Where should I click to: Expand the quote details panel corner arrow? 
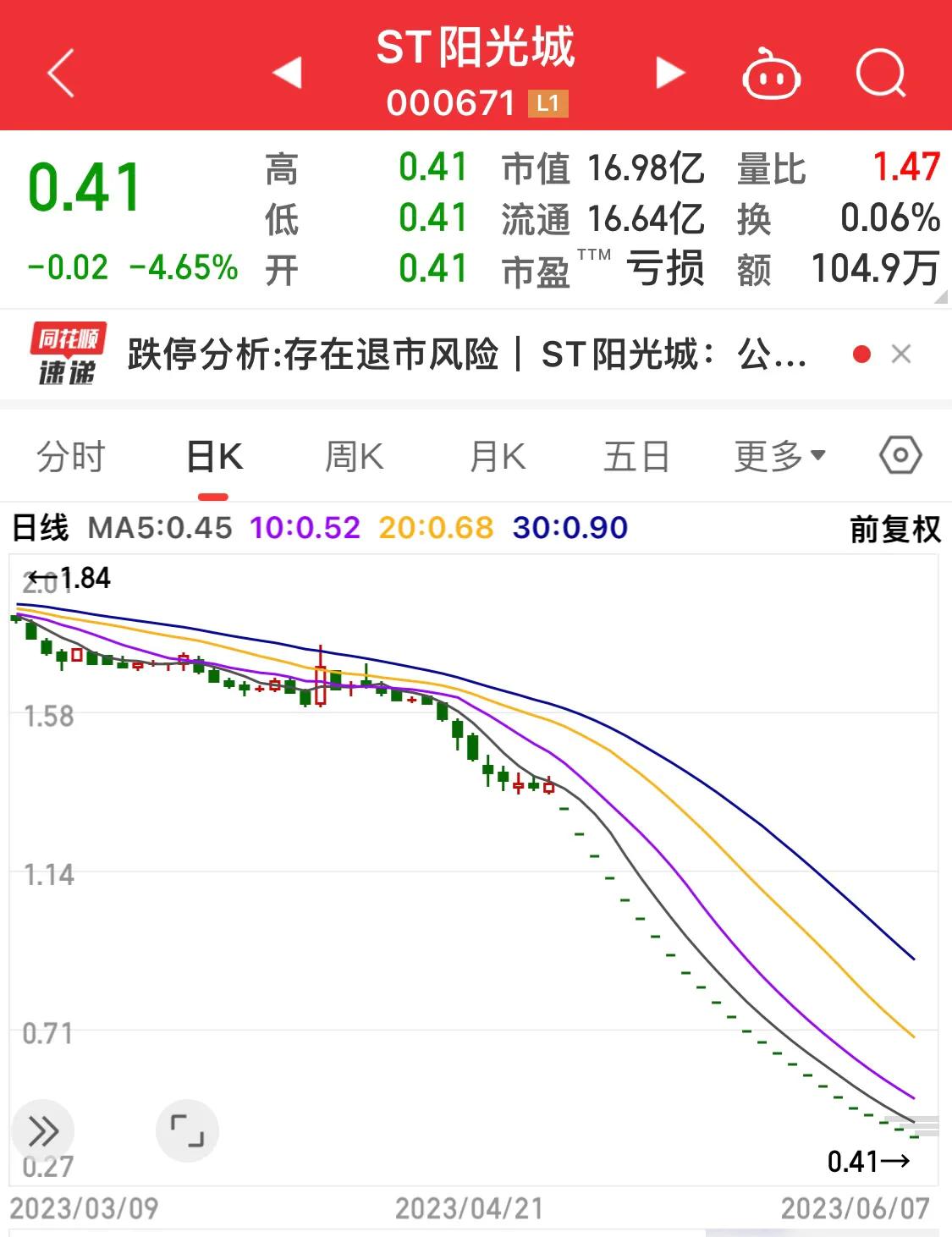[939, 294]
